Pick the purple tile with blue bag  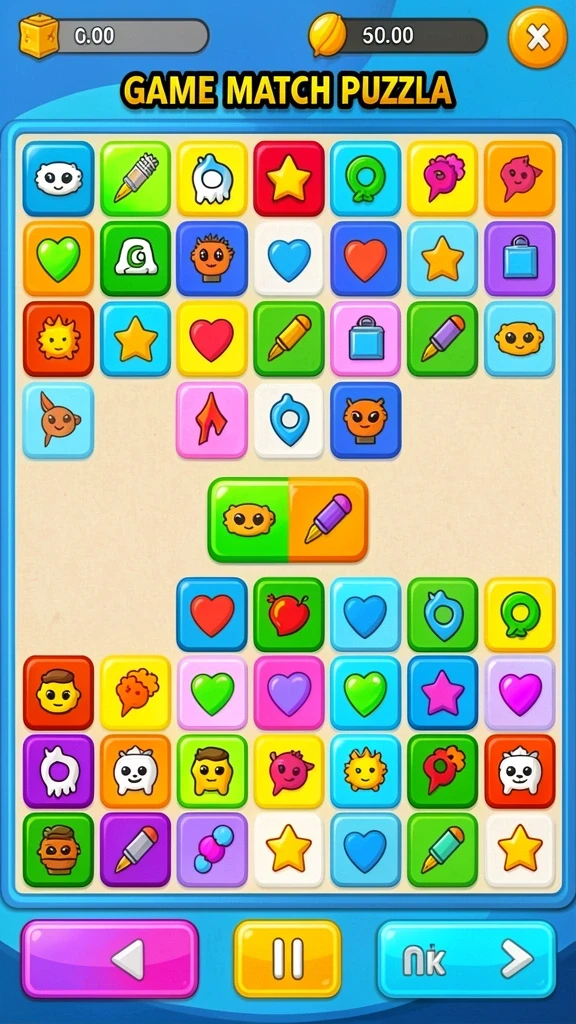520,259
